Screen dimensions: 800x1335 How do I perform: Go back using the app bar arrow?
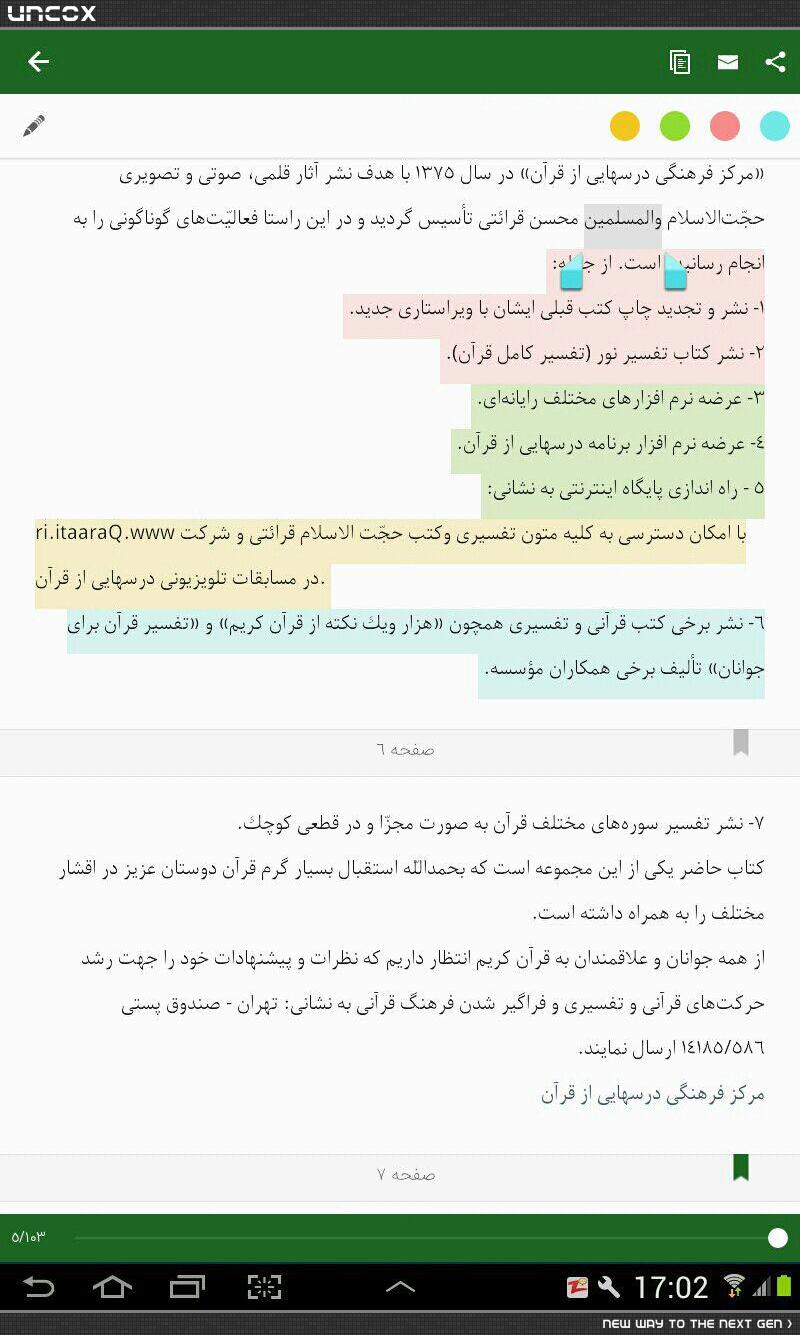(x=38, y=62)
